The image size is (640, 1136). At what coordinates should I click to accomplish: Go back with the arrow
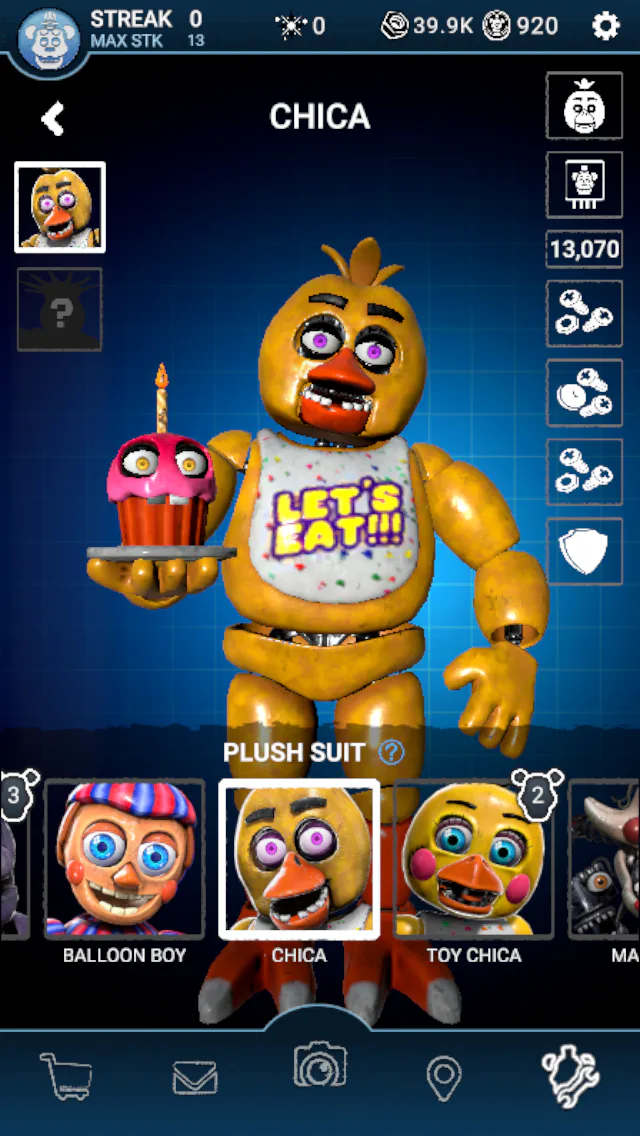coord(53,118)
